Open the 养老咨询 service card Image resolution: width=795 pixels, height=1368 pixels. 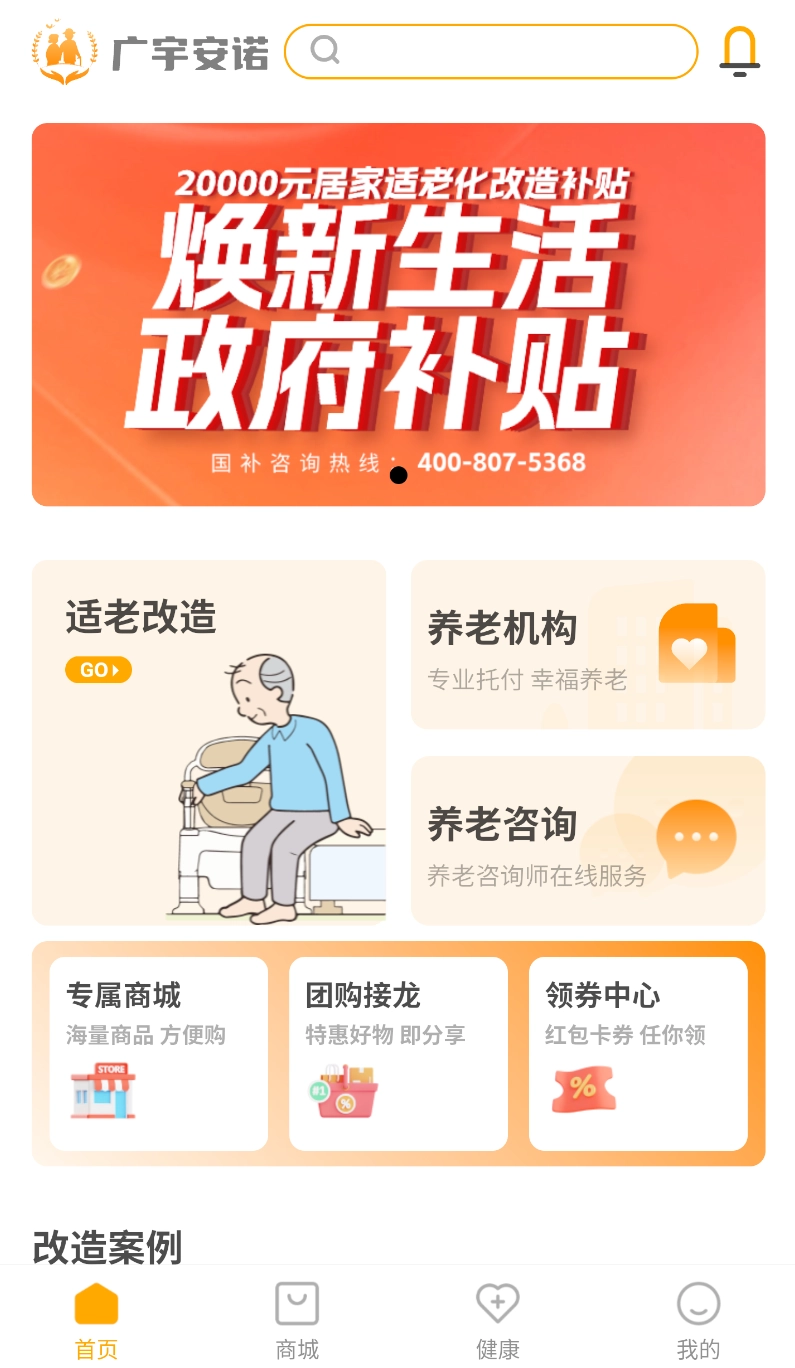click(x=587, y=840)
